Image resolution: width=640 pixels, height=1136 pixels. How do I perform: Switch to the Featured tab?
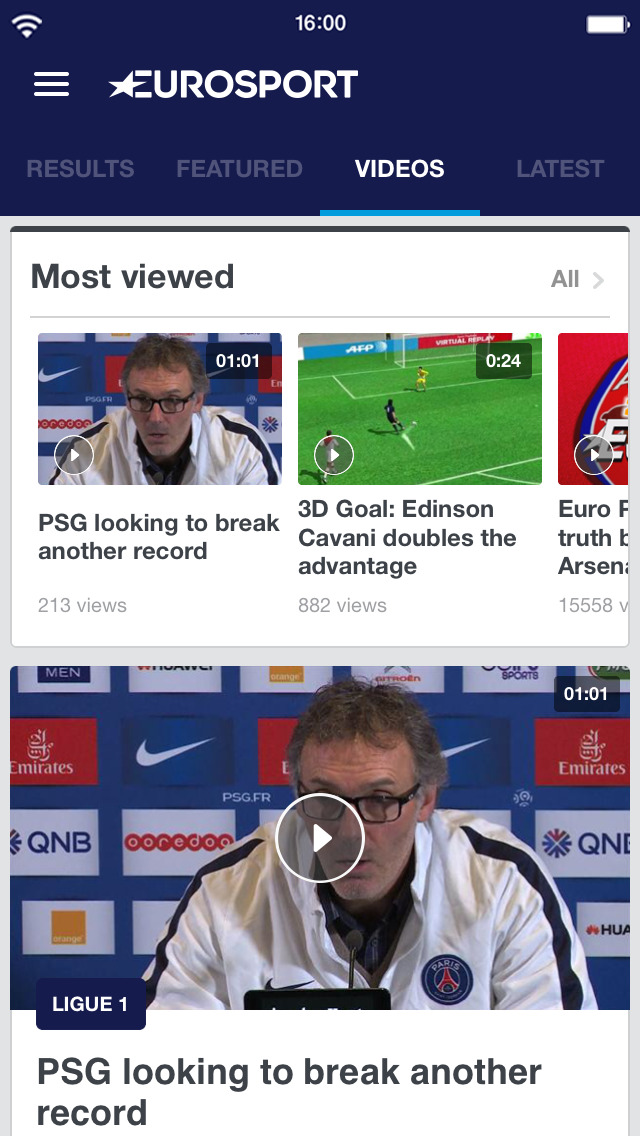tap(239, 169)
